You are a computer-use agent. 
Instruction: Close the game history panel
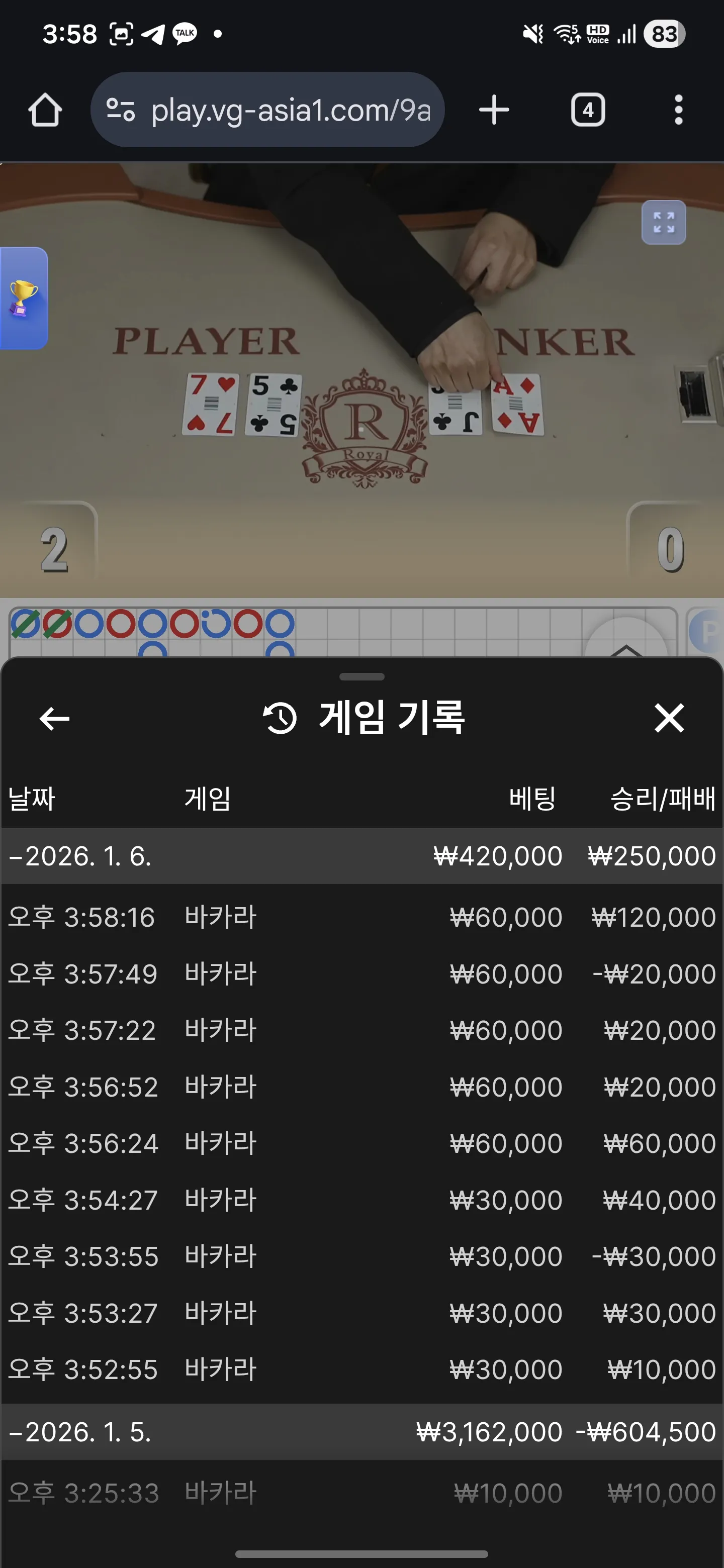(669, 718)
